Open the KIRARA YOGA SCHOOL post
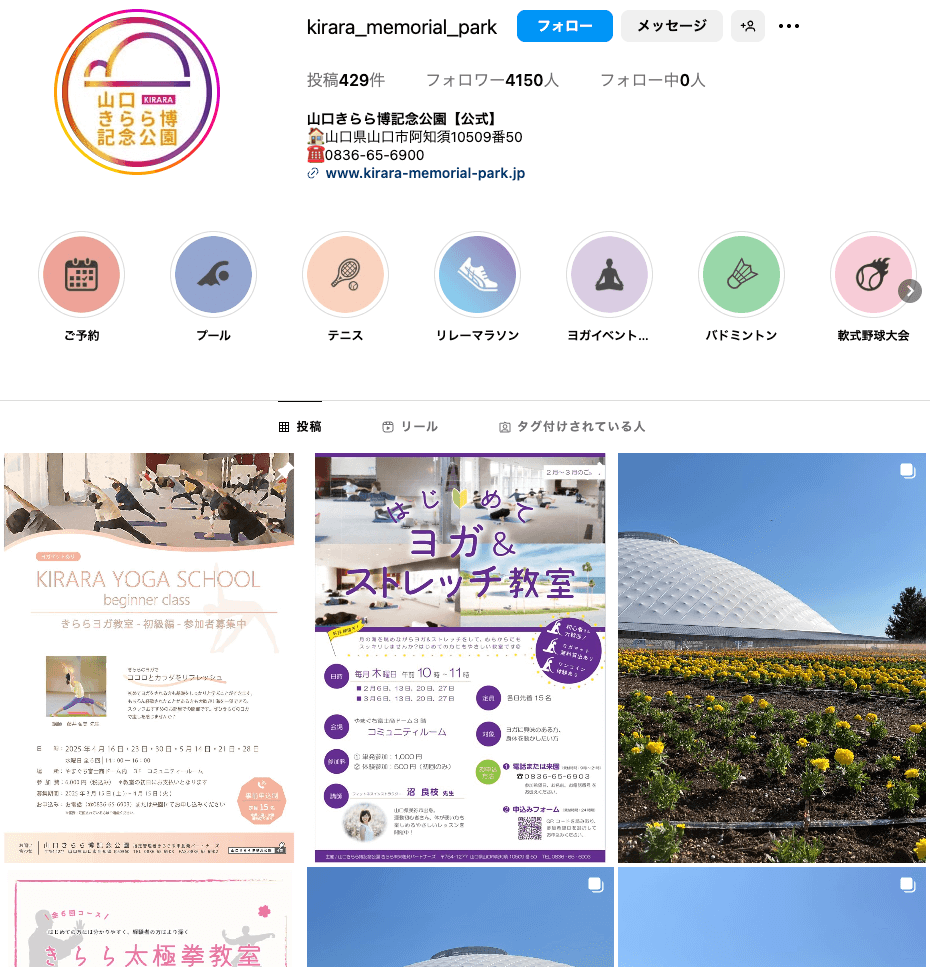The width and height of the screenshot is (934, 967). pyautogui.click(x=149, y=657)
